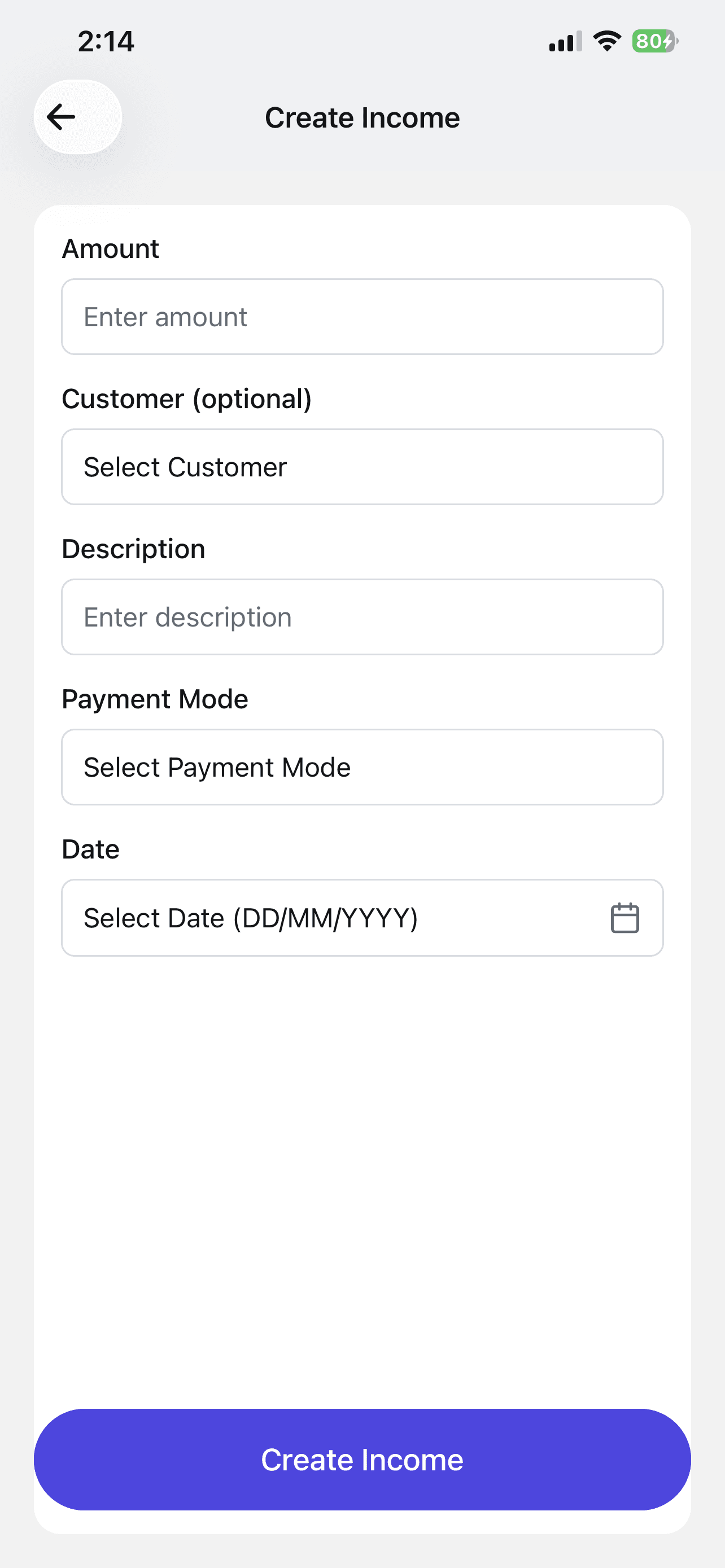Focus the Enter description input field

361,616
